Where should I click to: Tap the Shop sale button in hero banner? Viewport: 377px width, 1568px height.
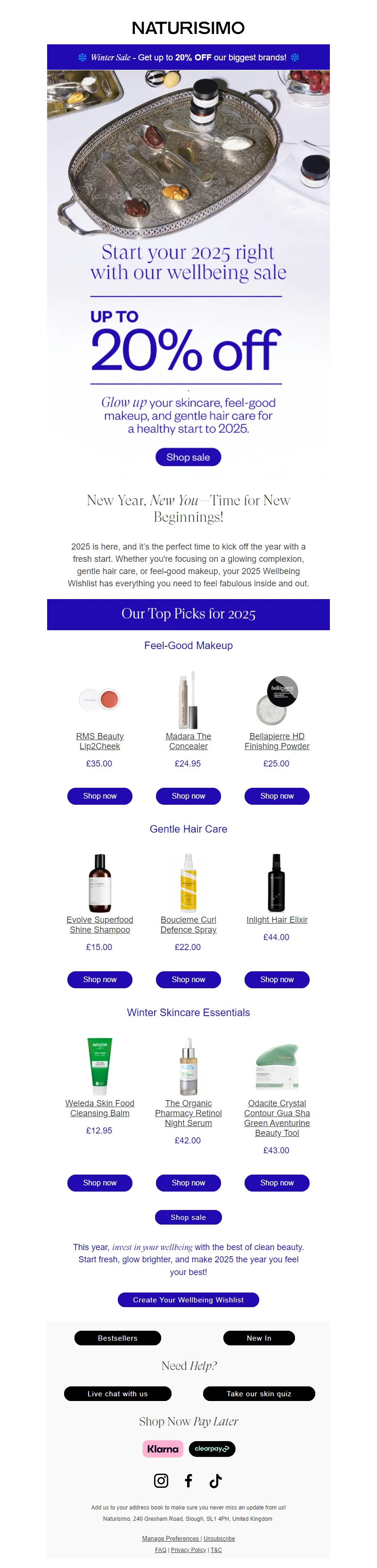click(x=188, y=457)
